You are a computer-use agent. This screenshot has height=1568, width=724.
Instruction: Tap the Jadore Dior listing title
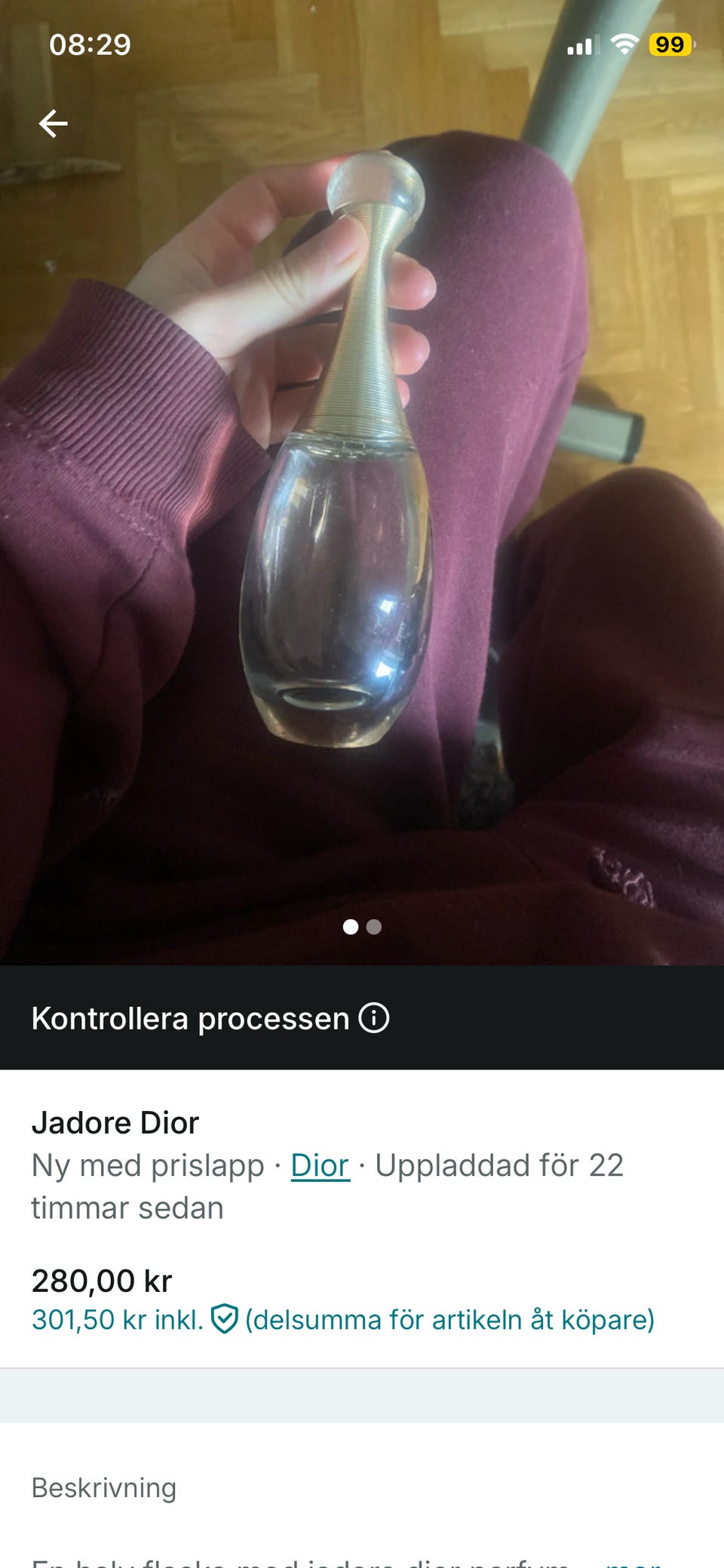coord(115,1122)
